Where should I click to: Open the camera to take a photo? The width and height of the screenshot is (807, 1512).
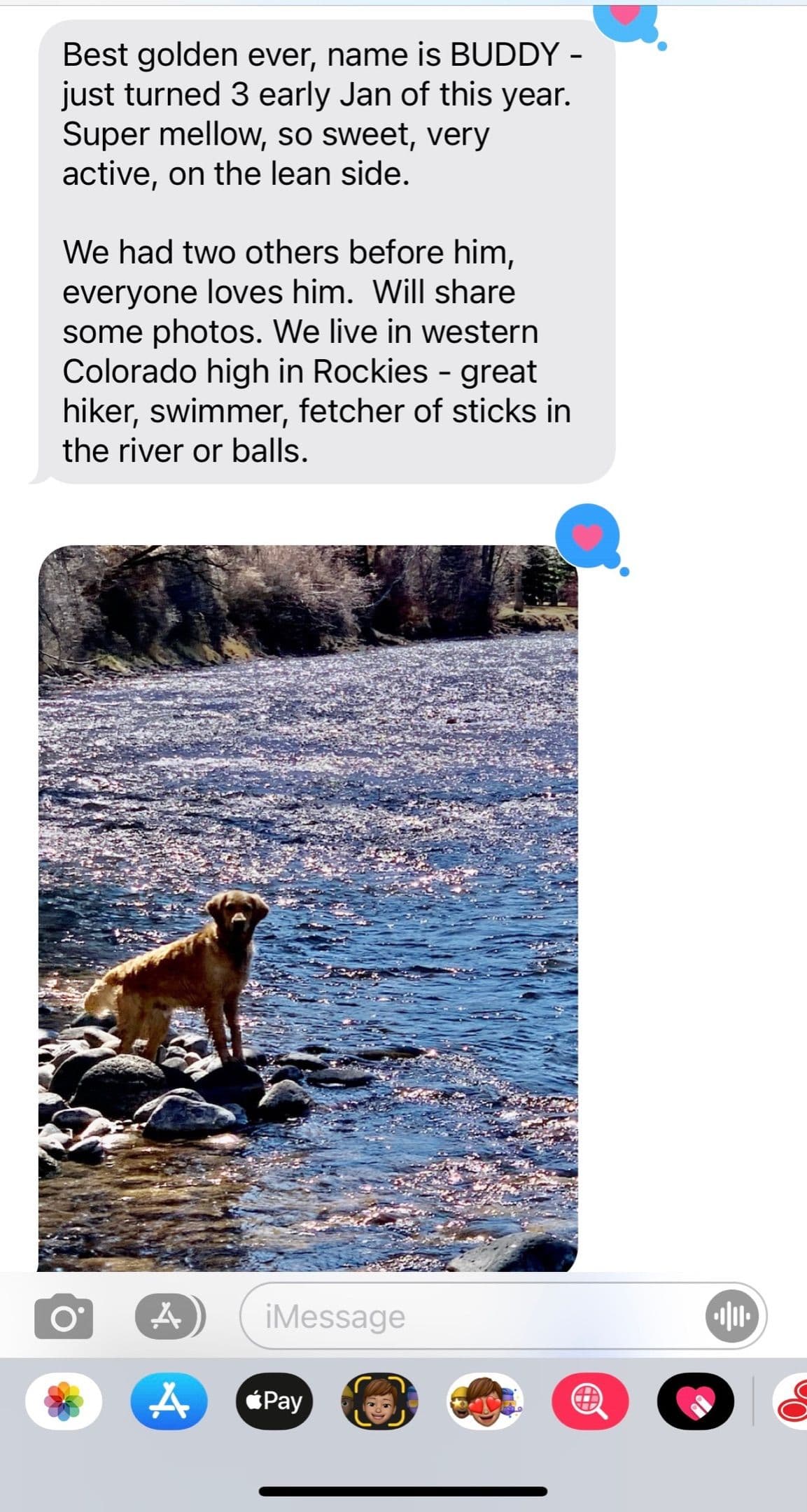point(64,1317)
